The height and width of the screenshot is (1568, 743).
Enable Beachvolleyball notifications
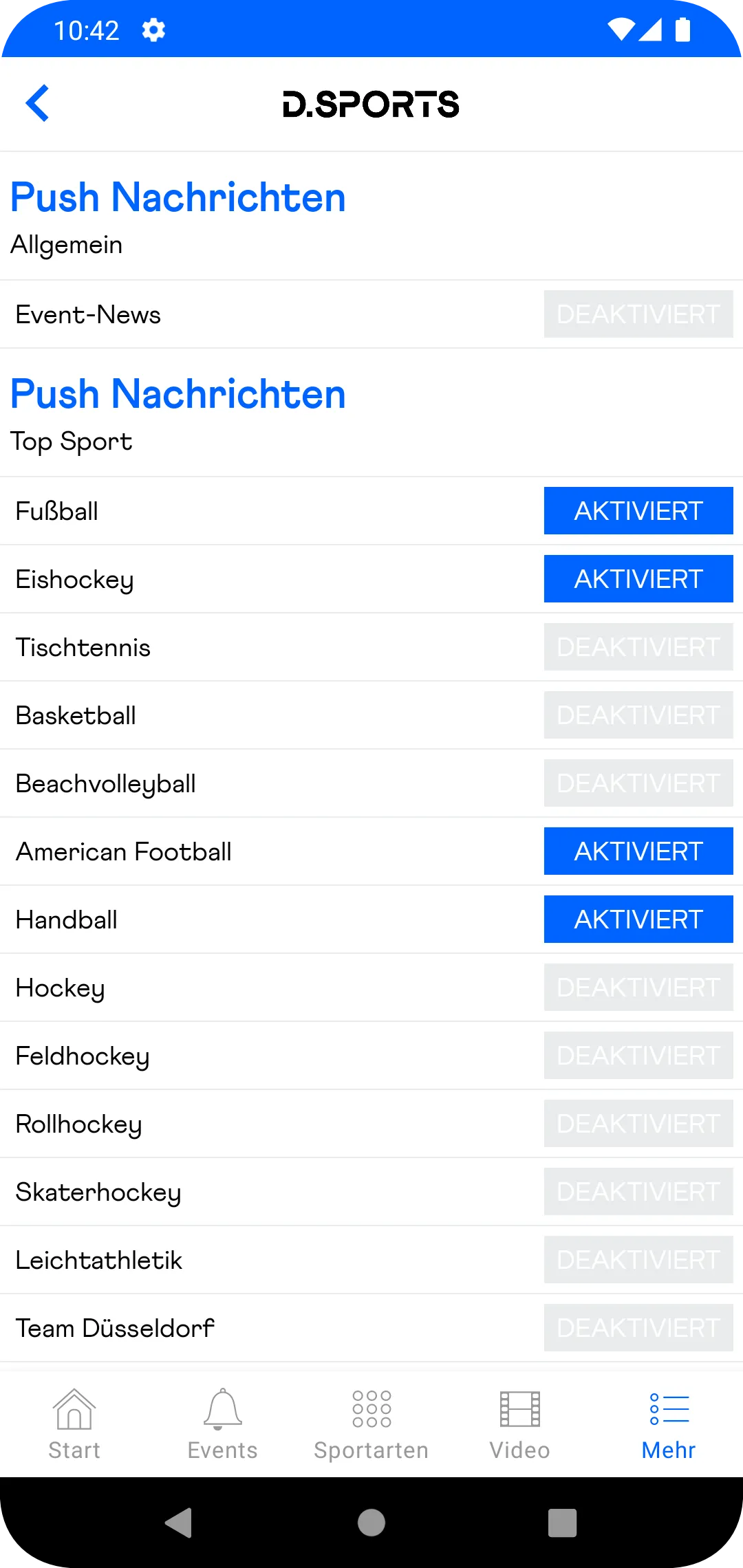[638, 783]
